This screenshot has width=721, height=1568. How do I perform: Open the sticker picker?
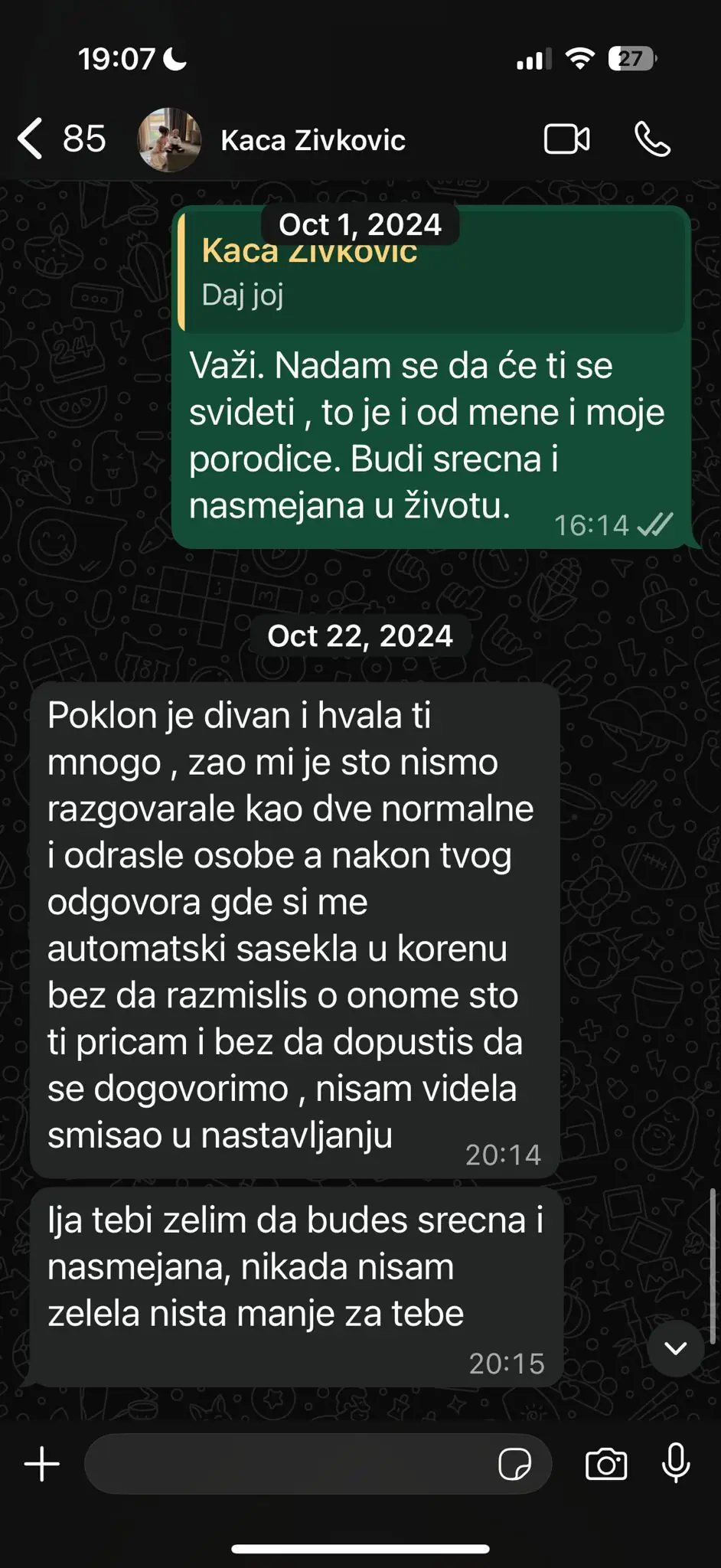[x=514, y=1465]
